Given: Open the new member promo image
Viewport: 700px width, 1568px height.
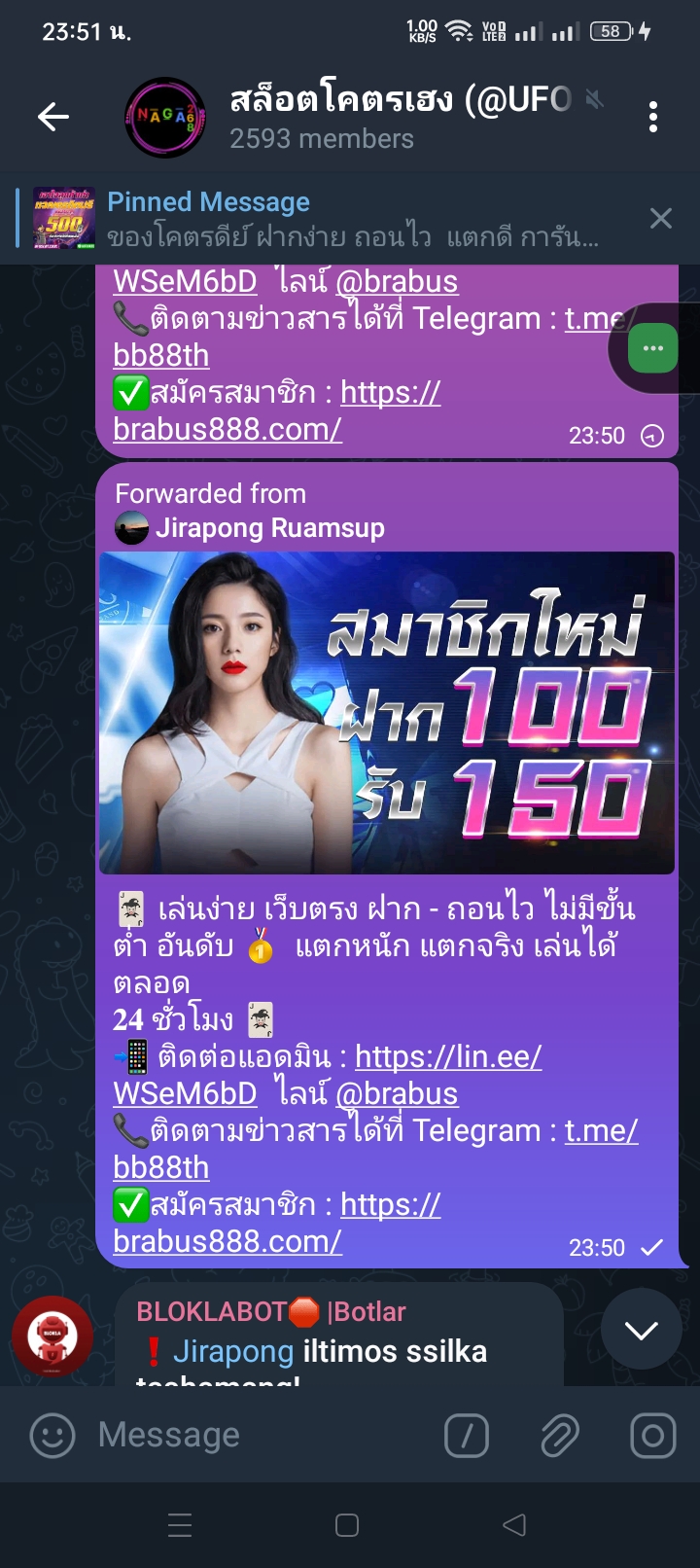Looking at the screenshot, I should point(387,713).
